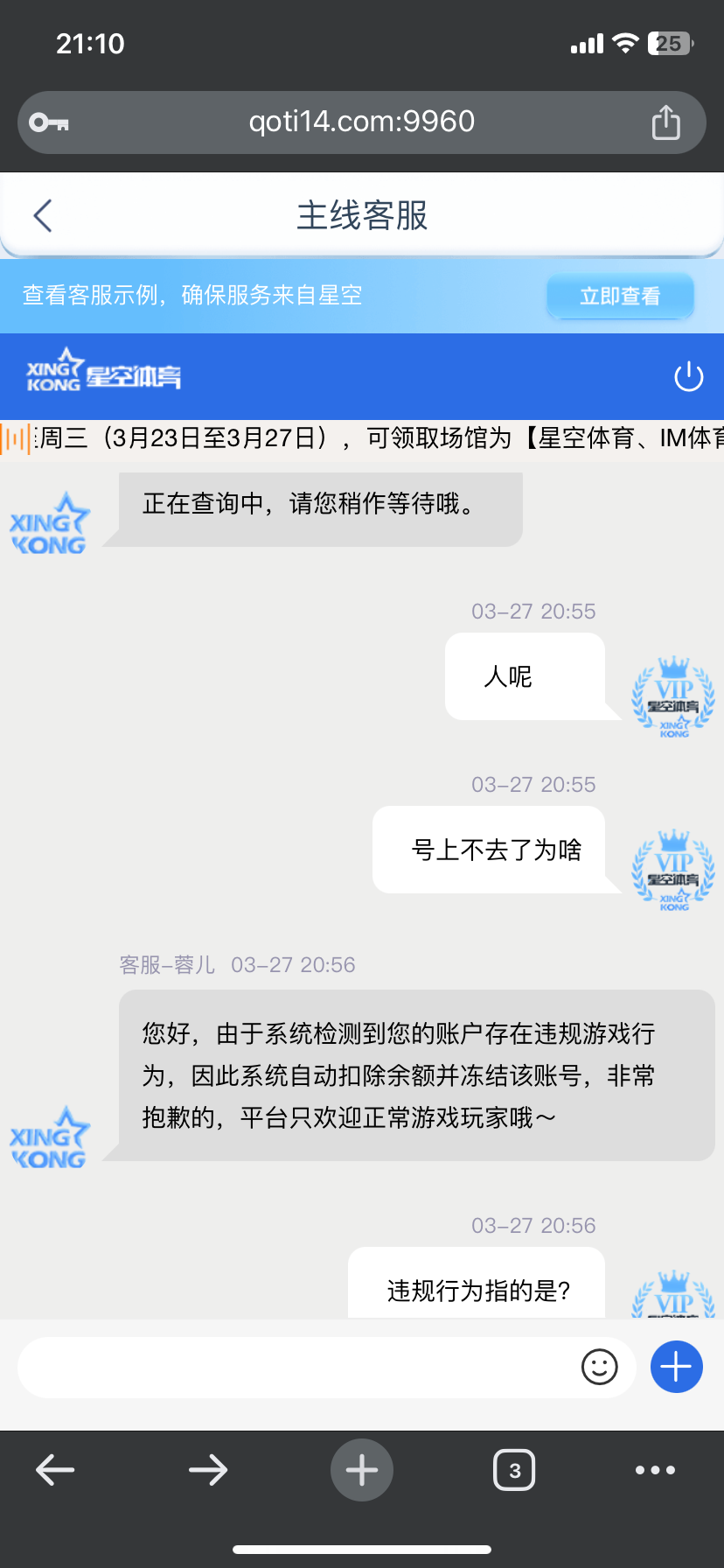Tap the qoti14.com:9960 address bar
Image resolution: width=724 pixels, height=1568 pixels.
click(x=361, y=122)
